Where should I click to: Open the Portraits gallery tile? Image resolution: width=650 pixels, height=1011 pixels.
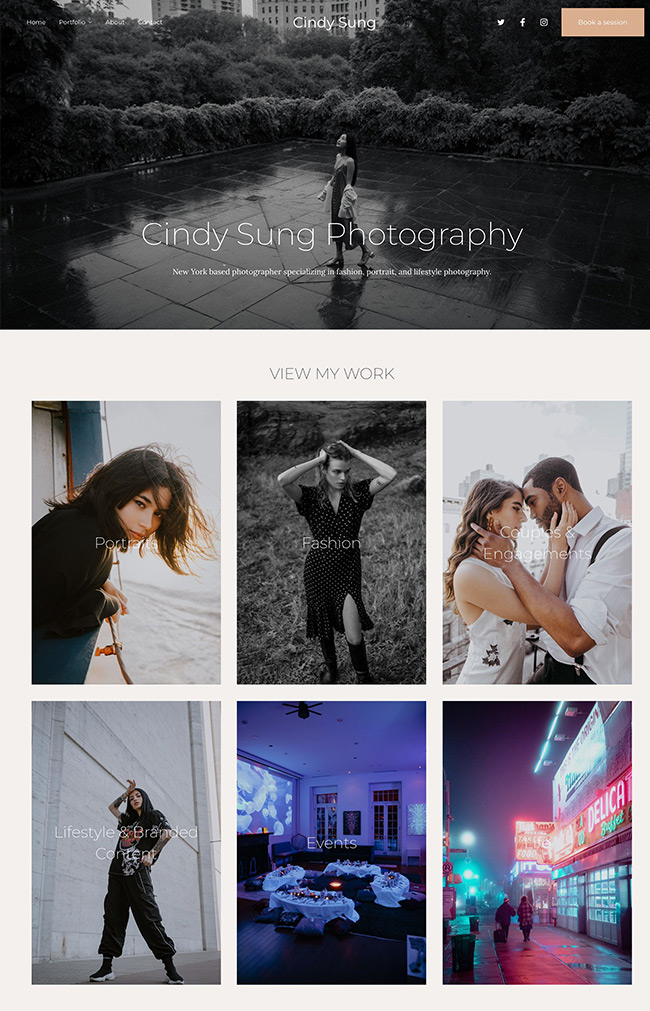click(126, 542)
